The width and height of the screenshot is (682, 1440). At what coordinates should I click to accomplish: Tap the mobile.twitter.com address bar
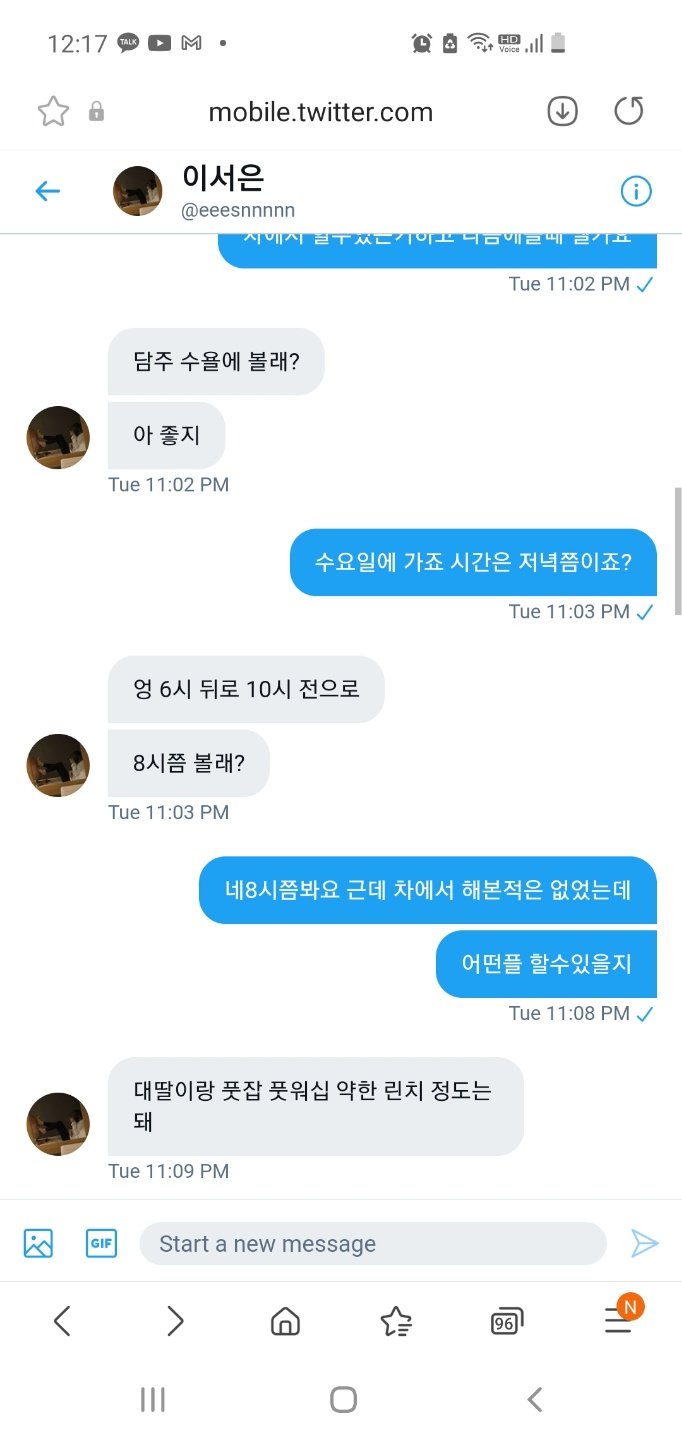[320, 112]
